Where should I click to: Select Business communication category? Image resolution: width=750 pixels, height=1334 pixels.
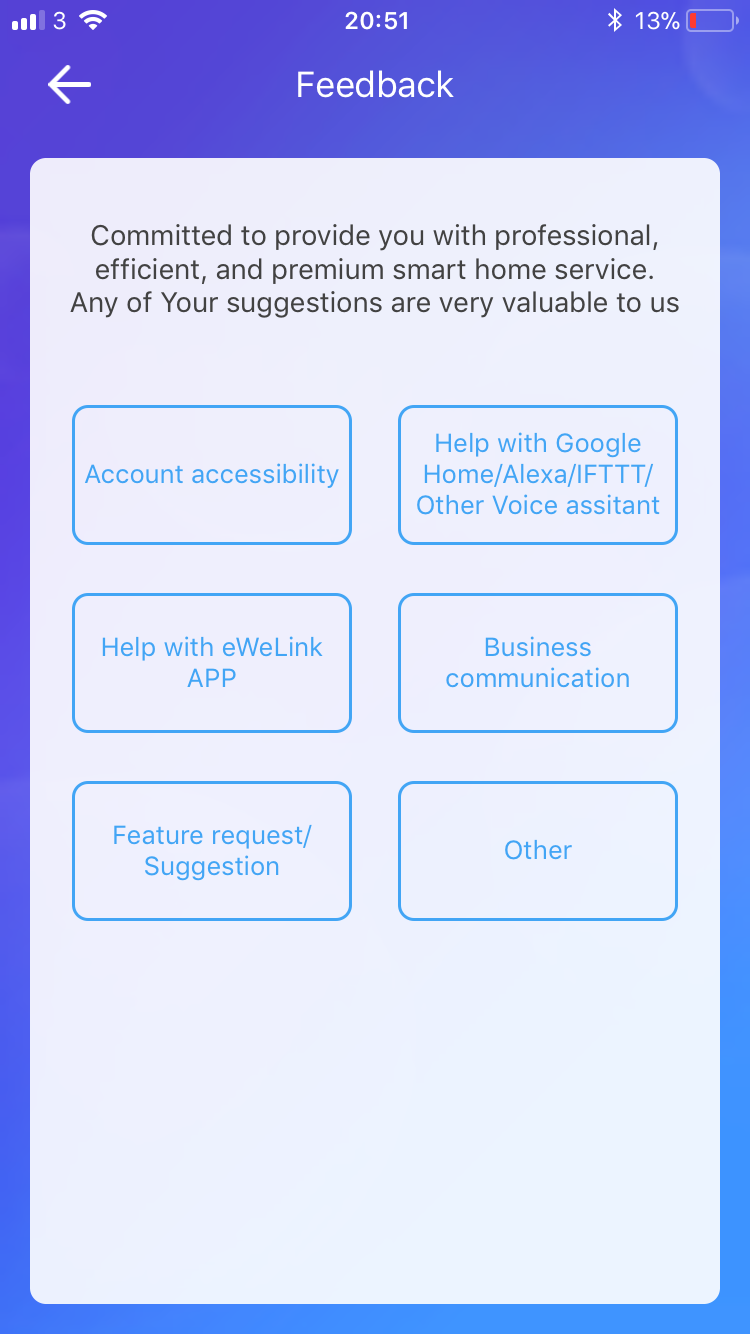538,663
